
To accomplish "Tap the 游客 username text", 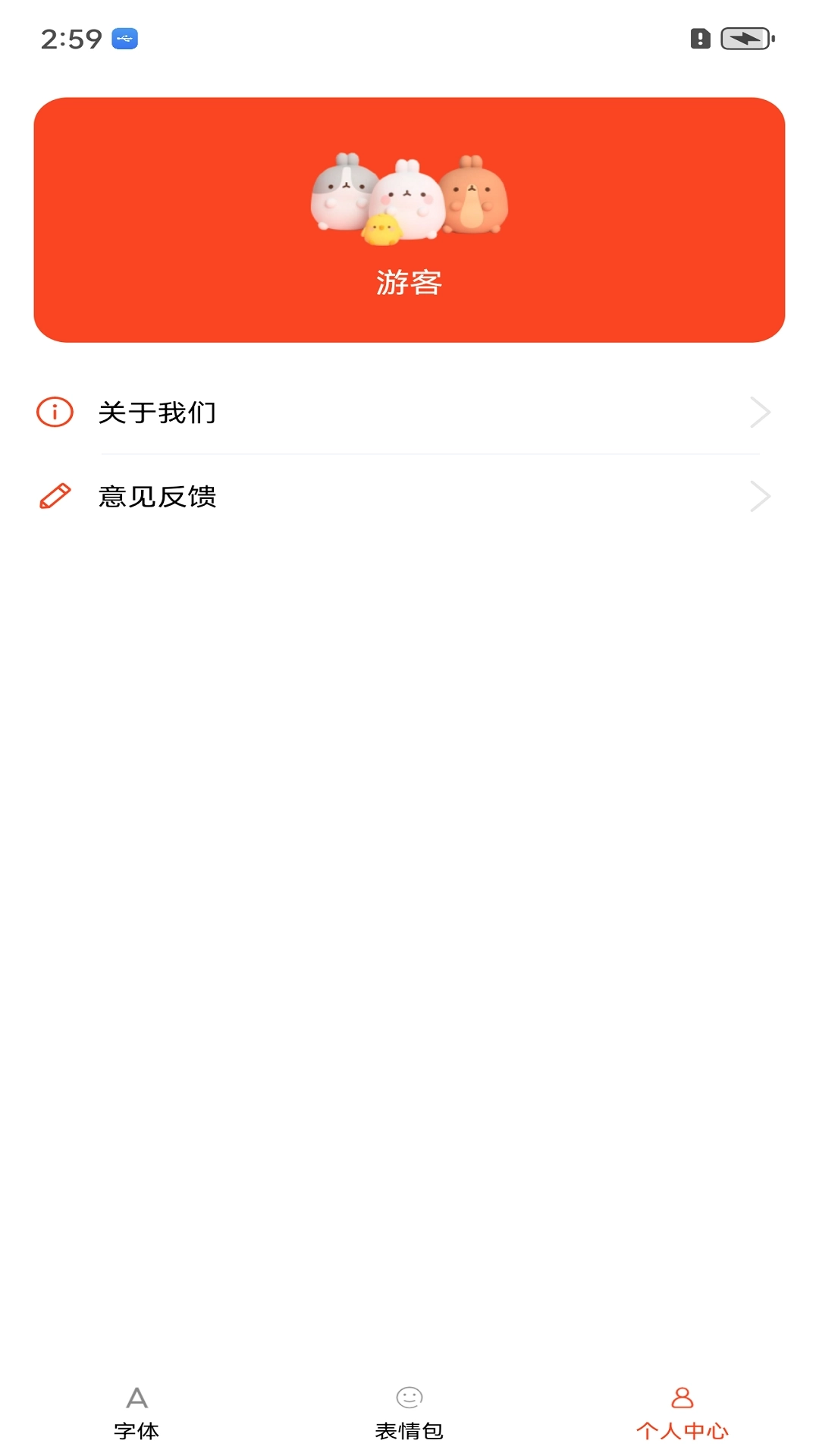I will point(409,282).
